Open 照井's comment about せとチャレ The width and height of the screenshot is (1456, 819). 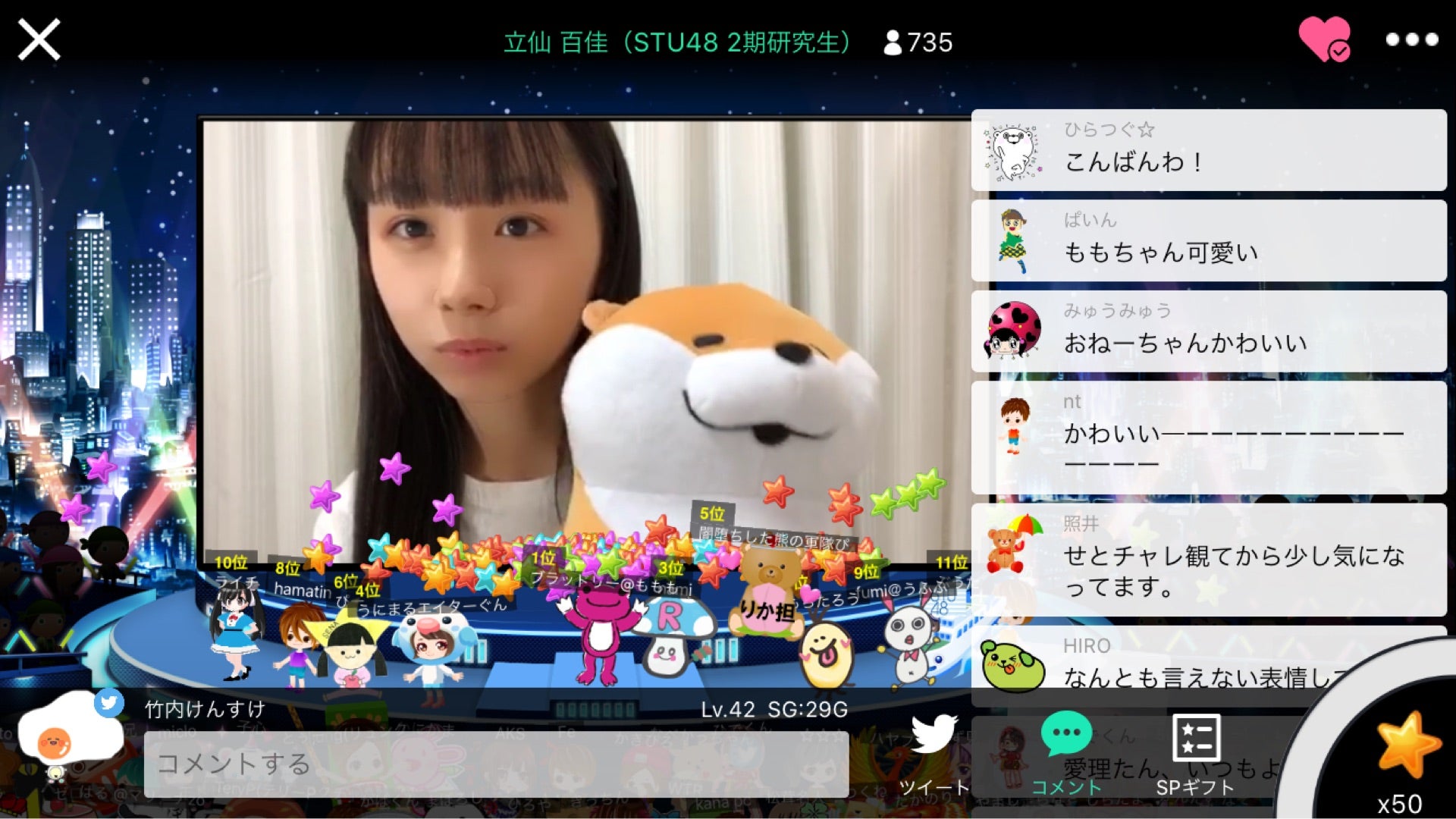[x=1208, y=559]
